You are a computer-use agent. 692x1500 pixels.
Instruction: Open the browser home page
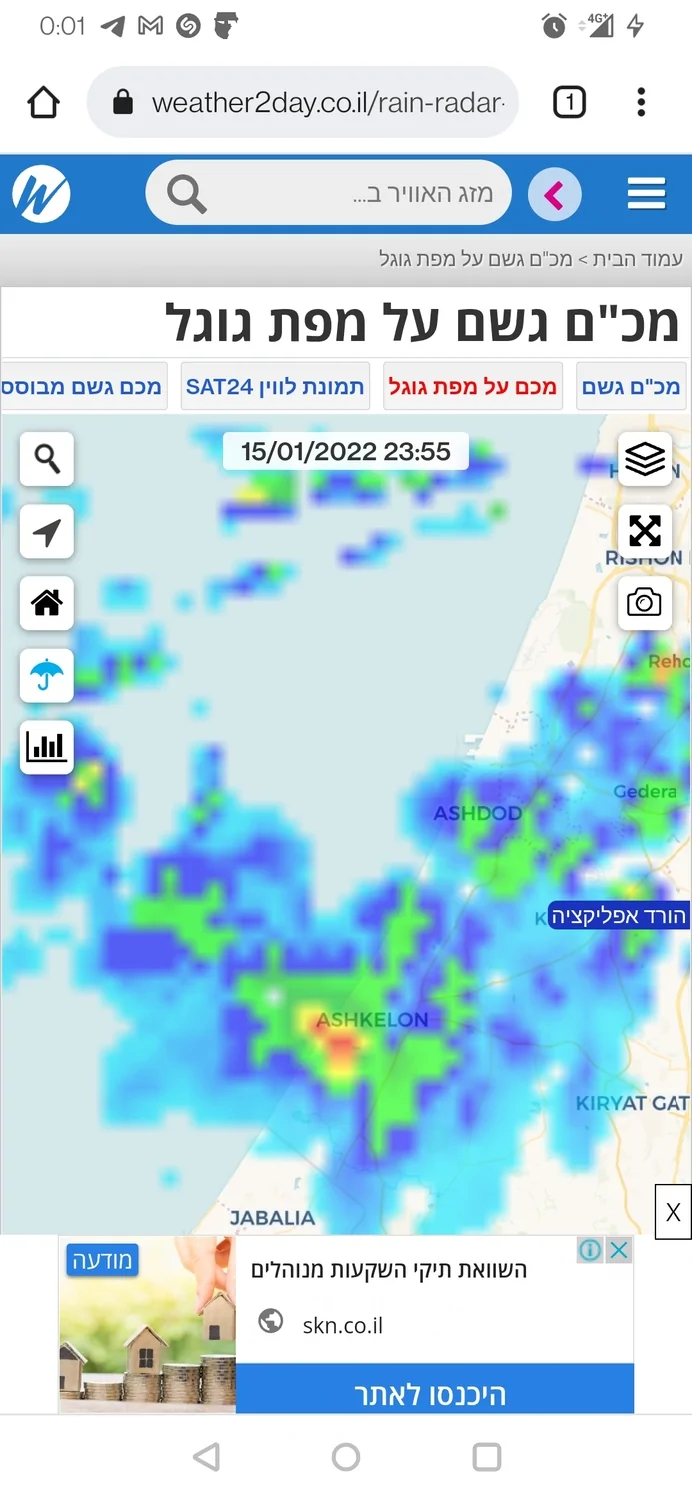pyautogui.click(x=44, y=102)
